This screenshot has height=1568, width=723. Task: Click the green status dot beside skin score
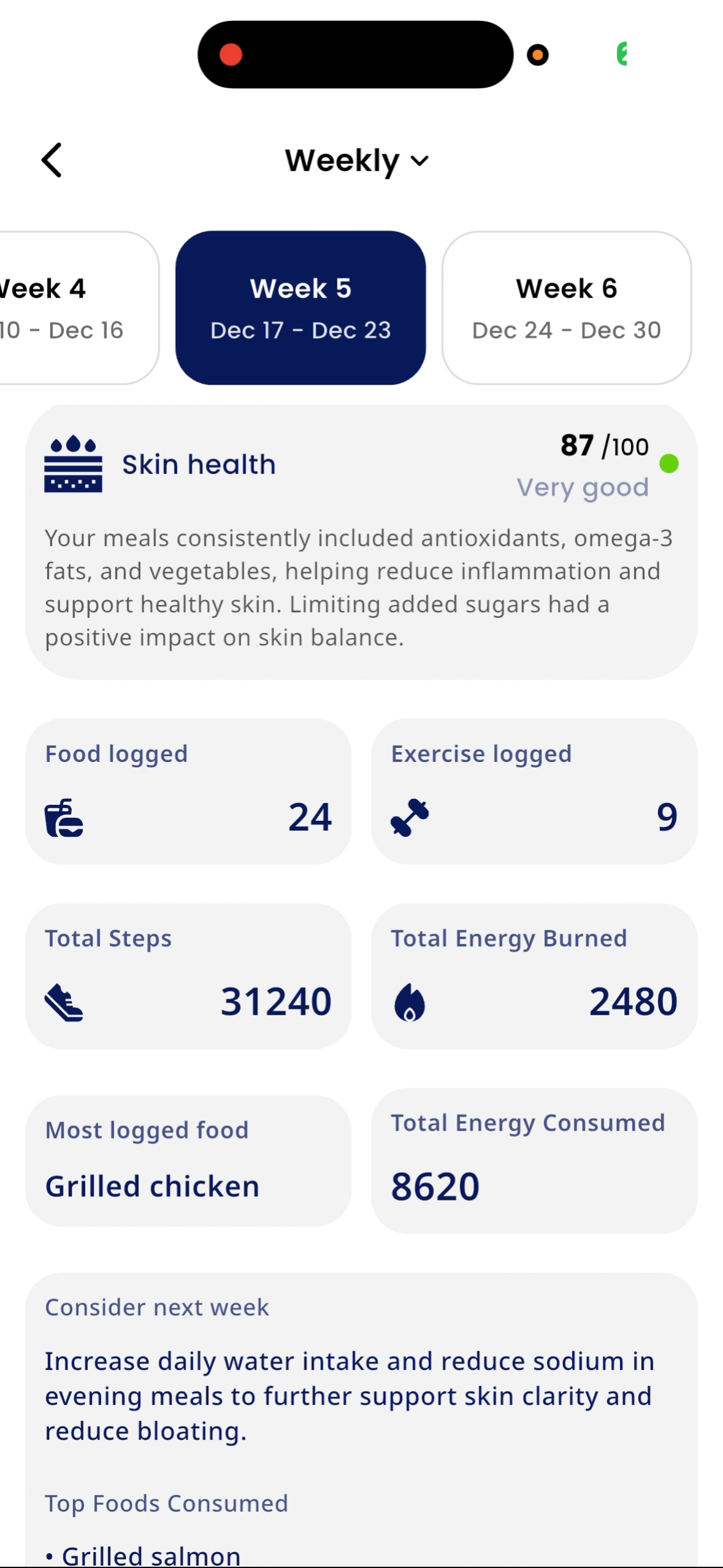point(670,464)
